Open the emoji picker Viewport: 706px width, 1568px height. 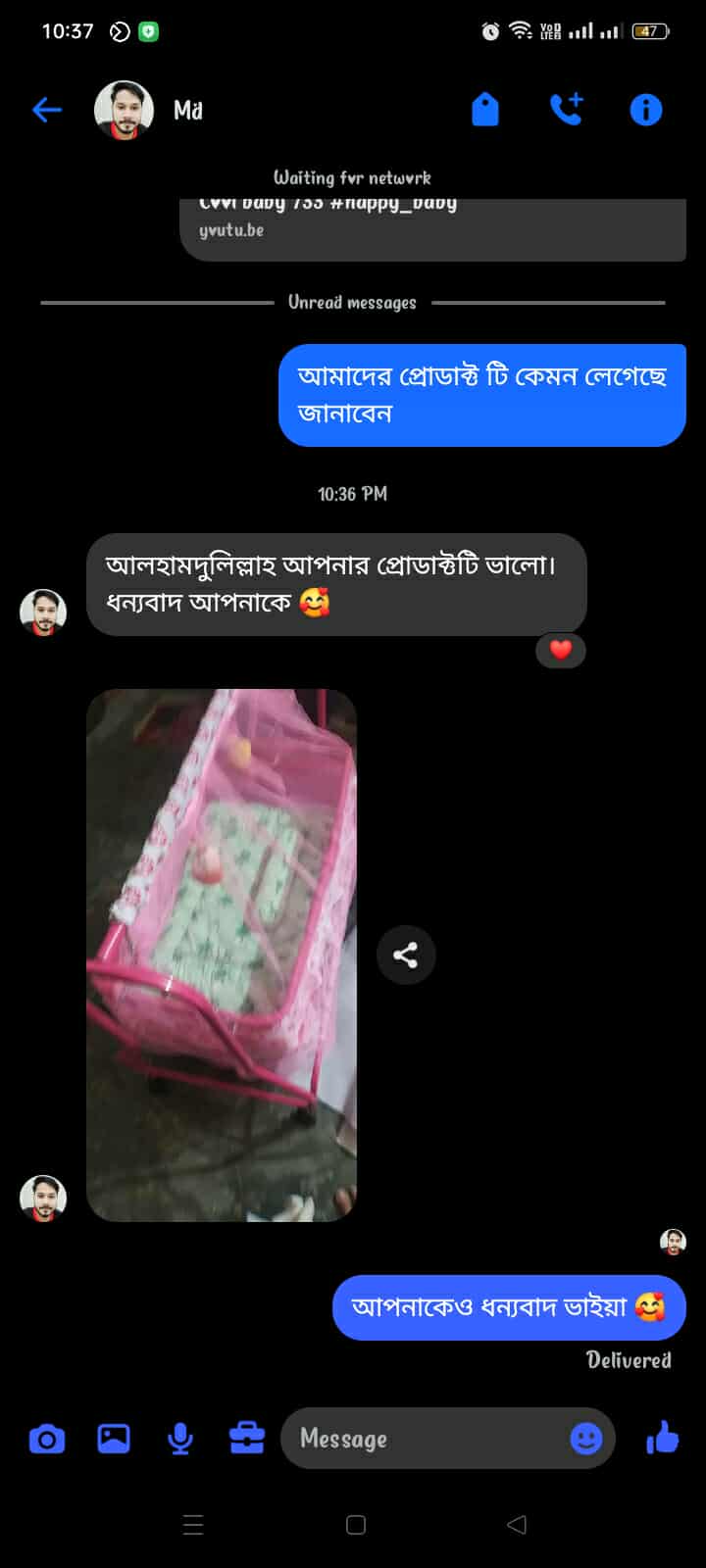tap(586, 1439)
